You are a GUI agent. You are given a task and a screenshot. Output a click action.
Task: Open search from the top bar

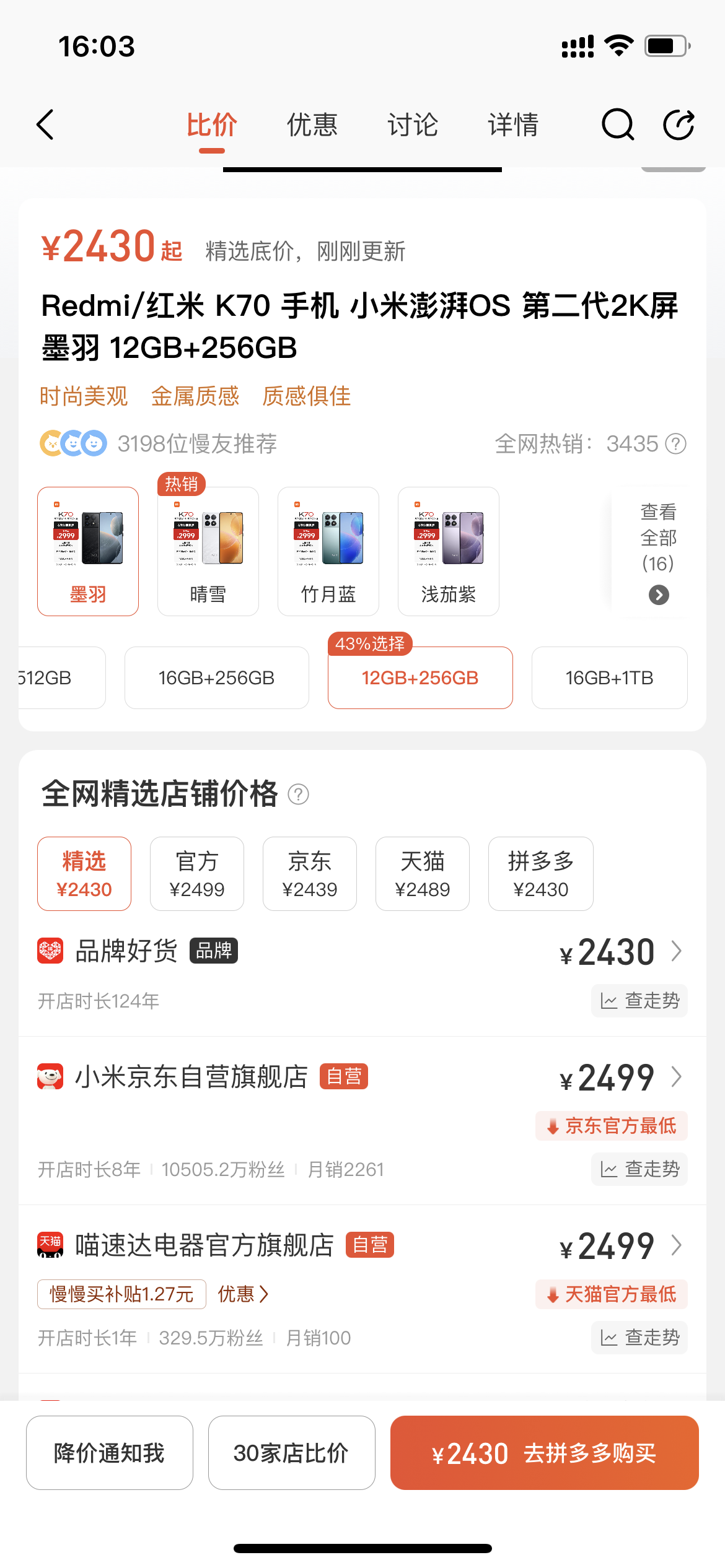tap(617, 124)
